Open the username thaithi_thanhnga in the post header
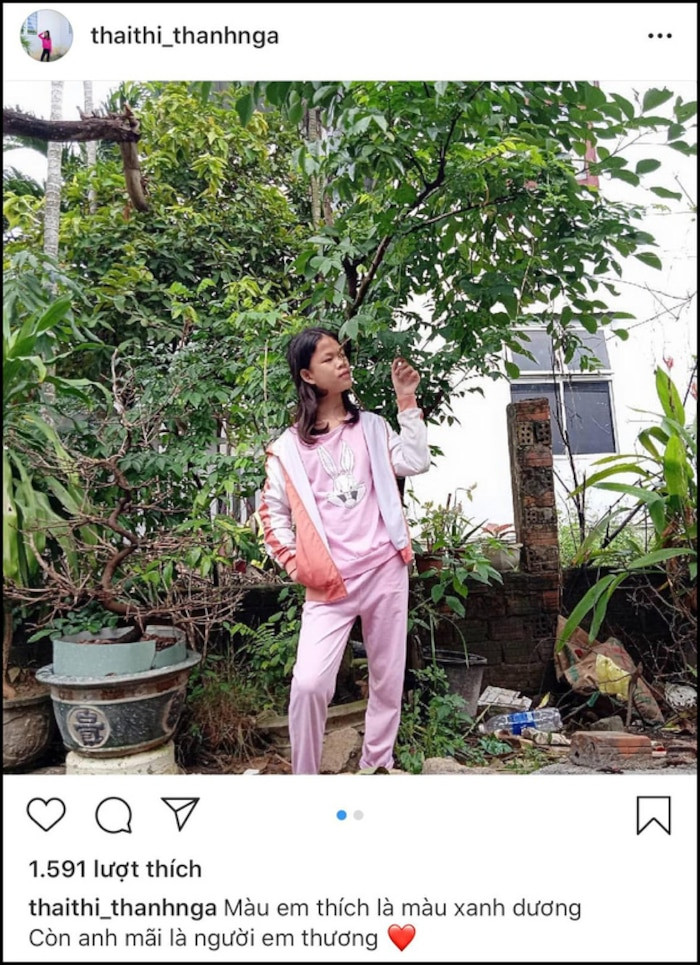The height and width of the screenshot is (965, 700). click(185, 37)
